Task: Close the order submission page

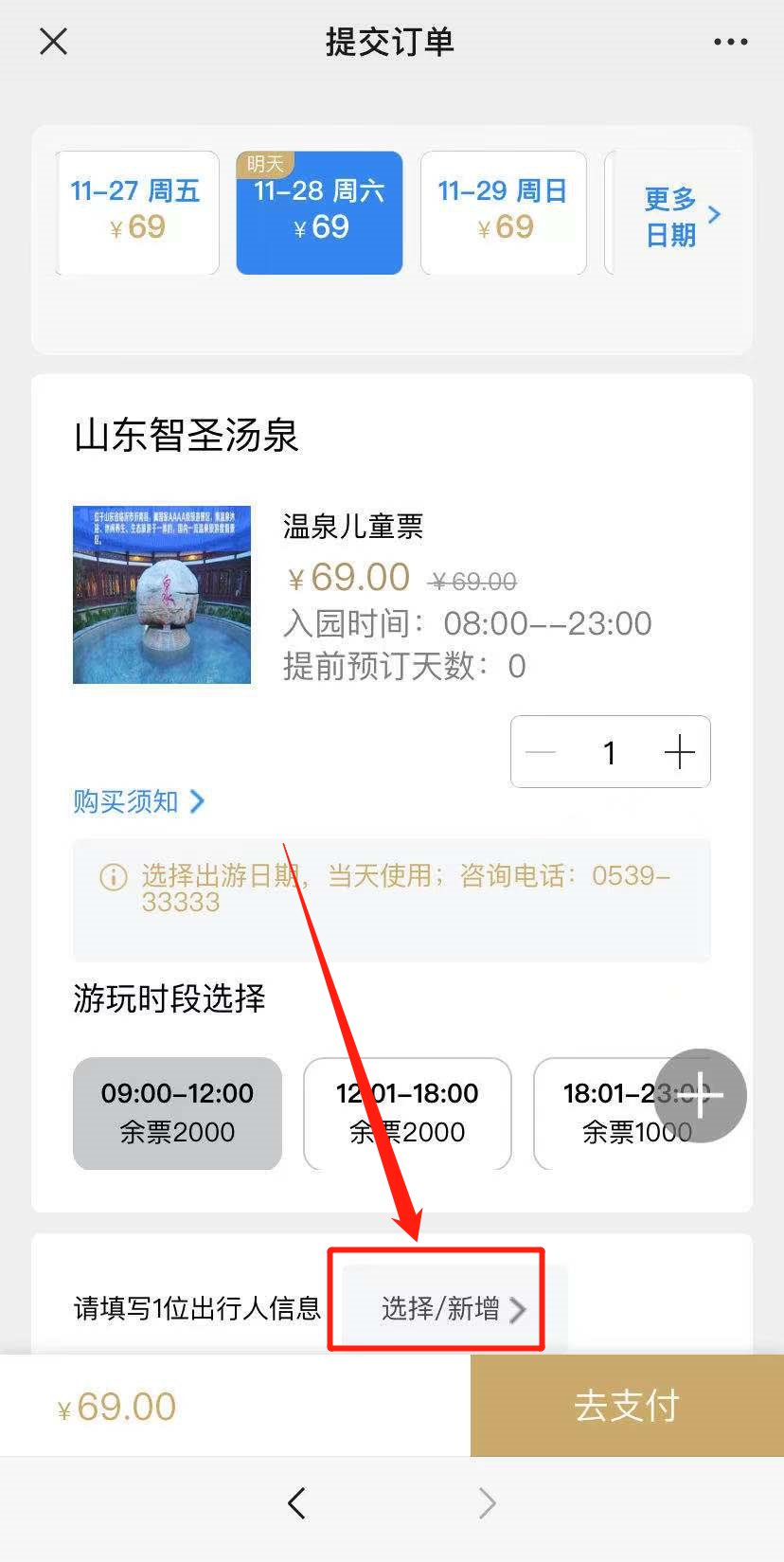Action: [54, 42]
